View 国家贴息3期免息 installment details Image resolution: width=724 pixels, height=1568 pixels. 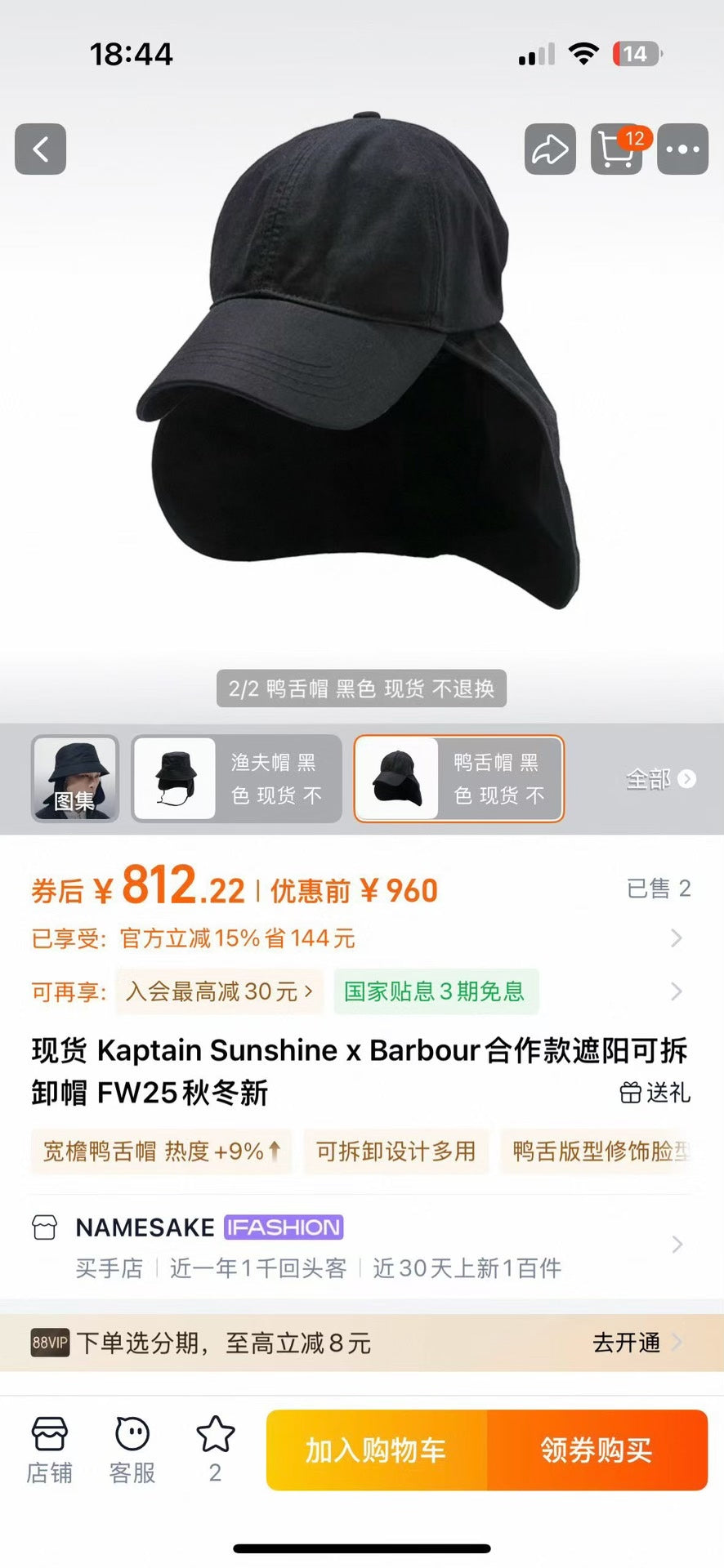pyautogui.click(x=434, y=991)
